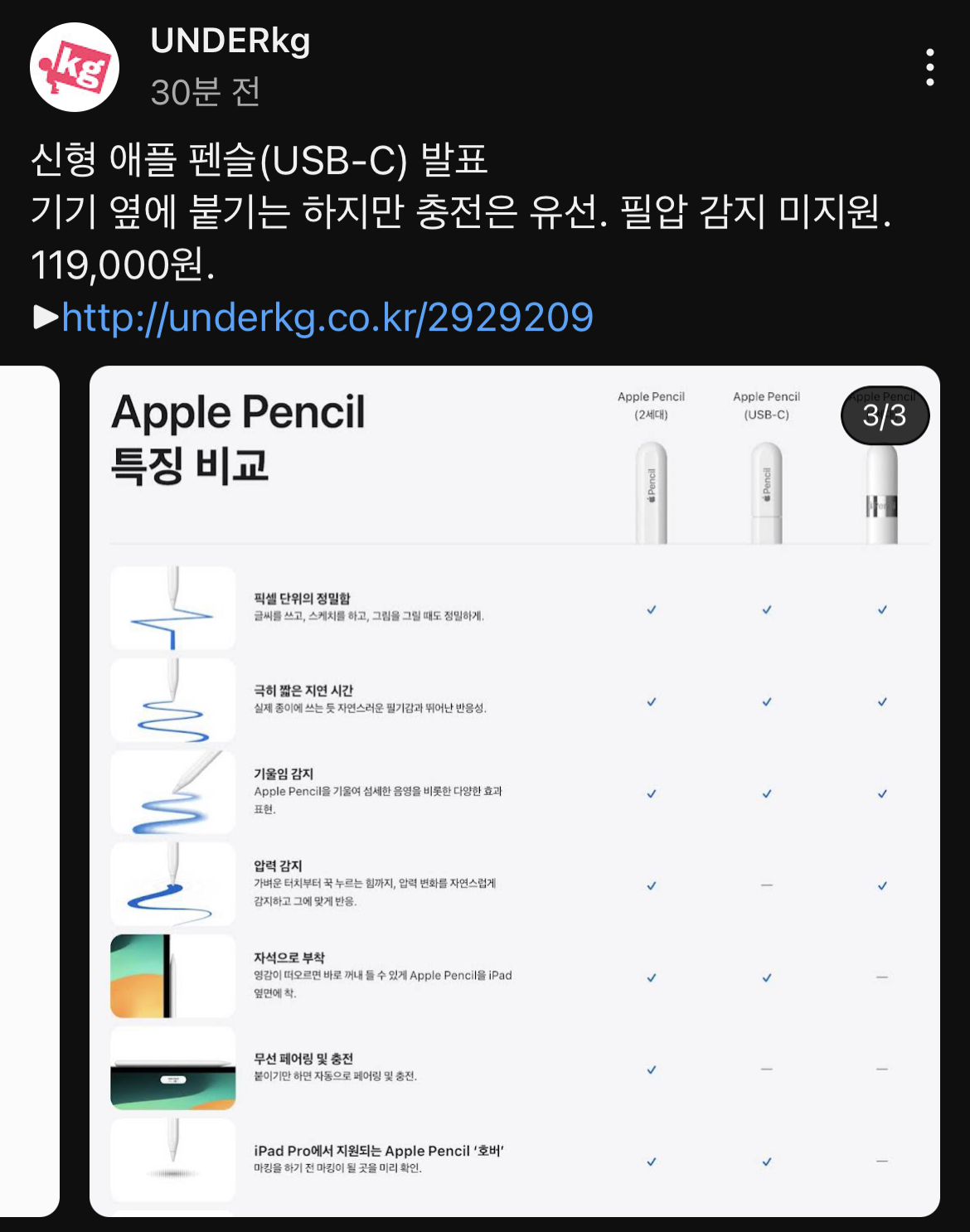The image size is (970, 1232).
Task: Open the post's three-dot overflow menu
Action: [929, 67]
